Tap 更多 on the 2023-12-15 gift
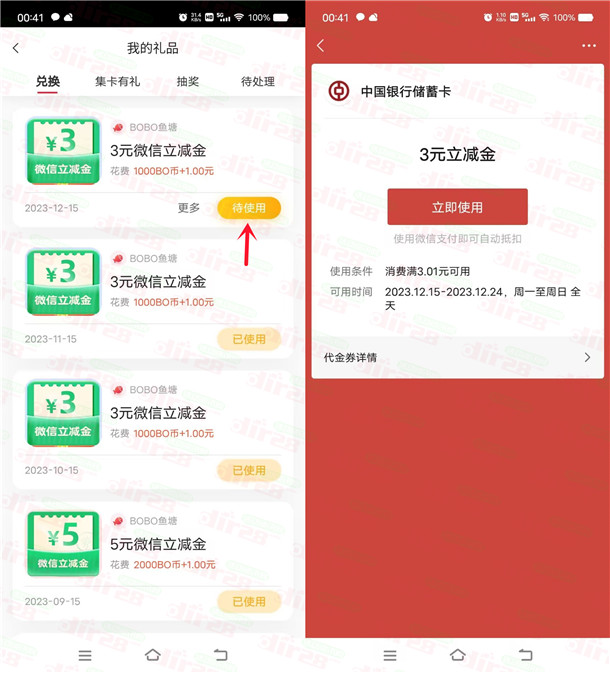 coord(189,208)
